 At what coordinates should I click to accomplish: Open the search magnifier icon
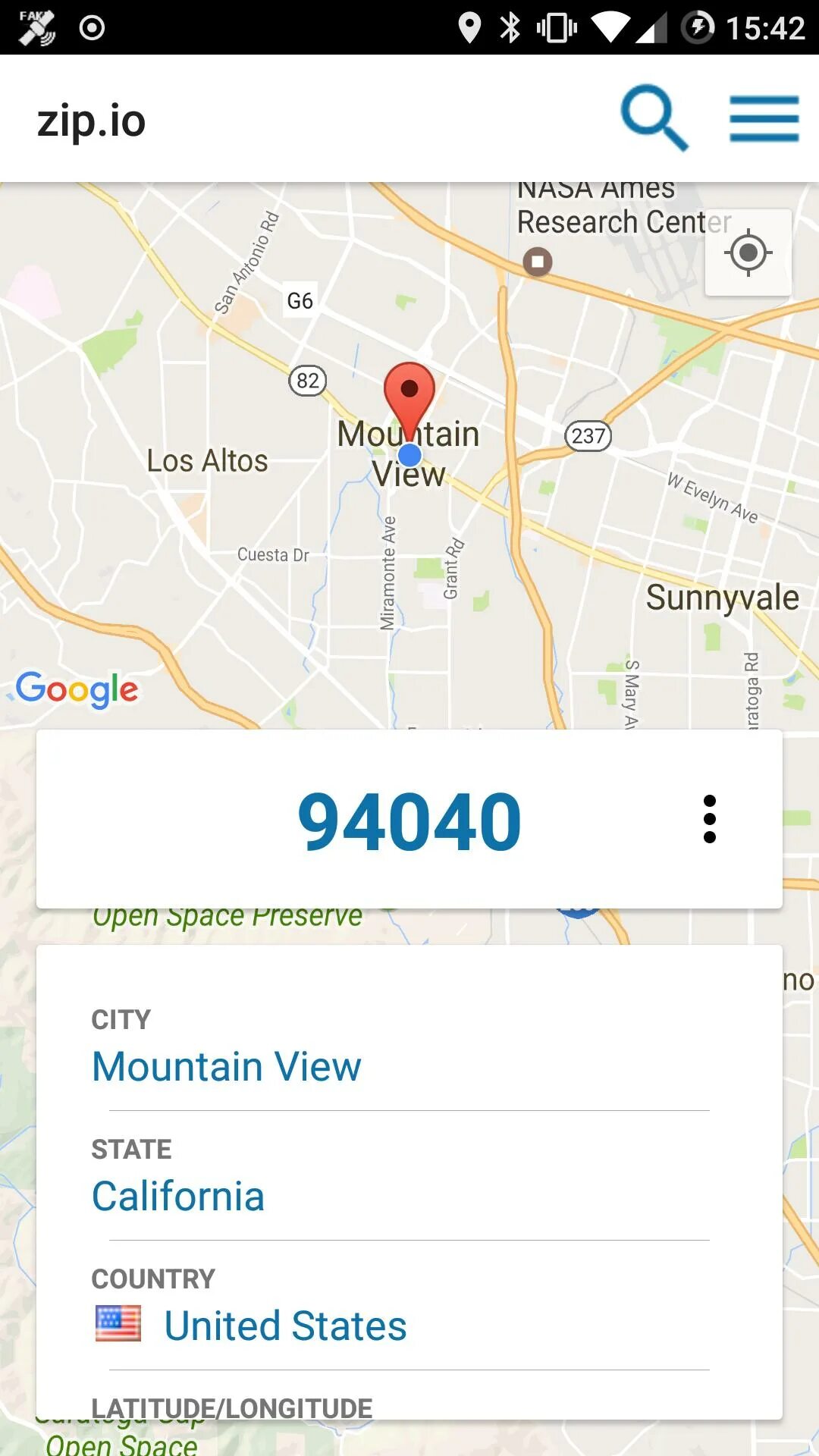654,118
